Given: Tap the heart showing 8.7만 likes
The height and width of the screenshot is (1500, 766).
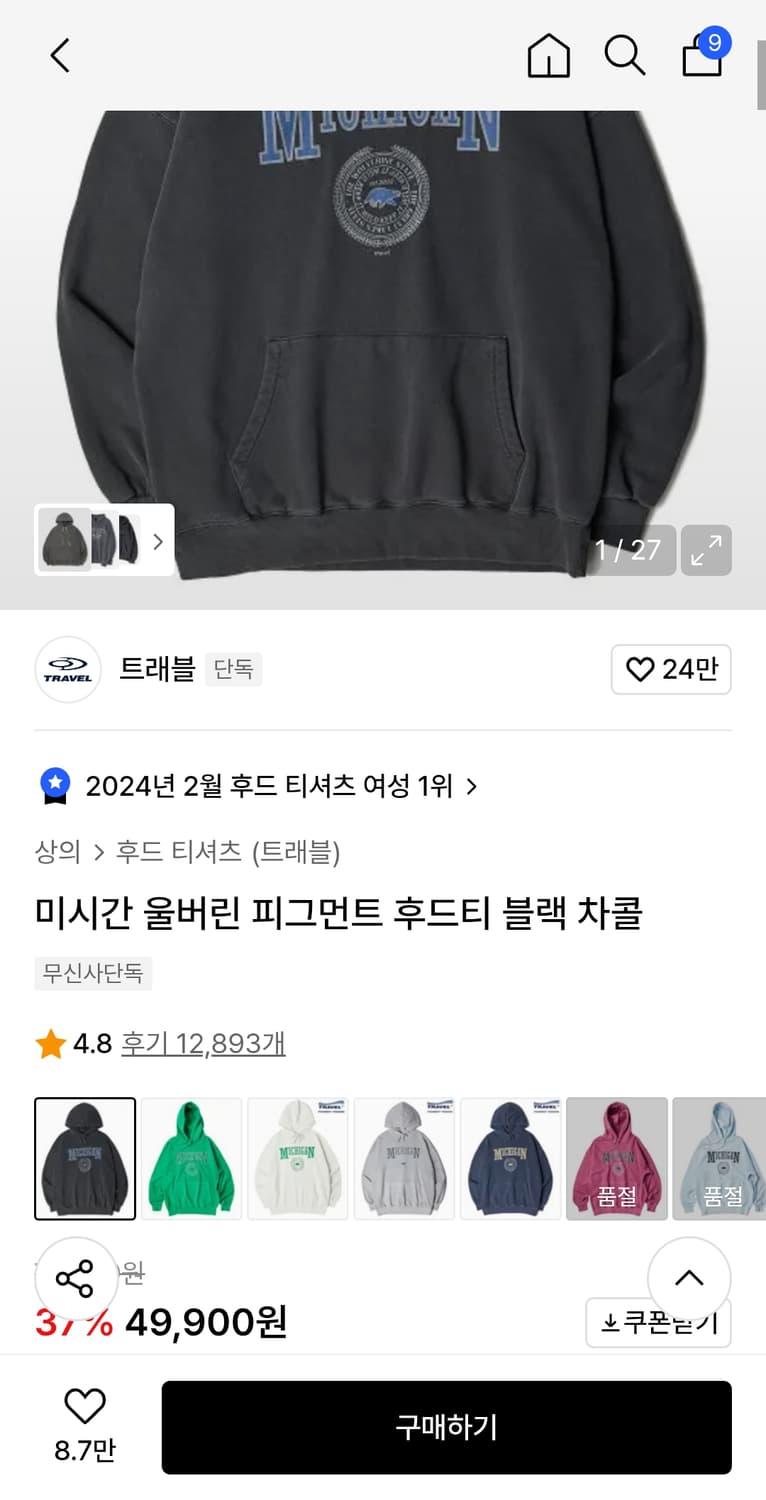Looking at the screenshot, I should click(86, 1414).
